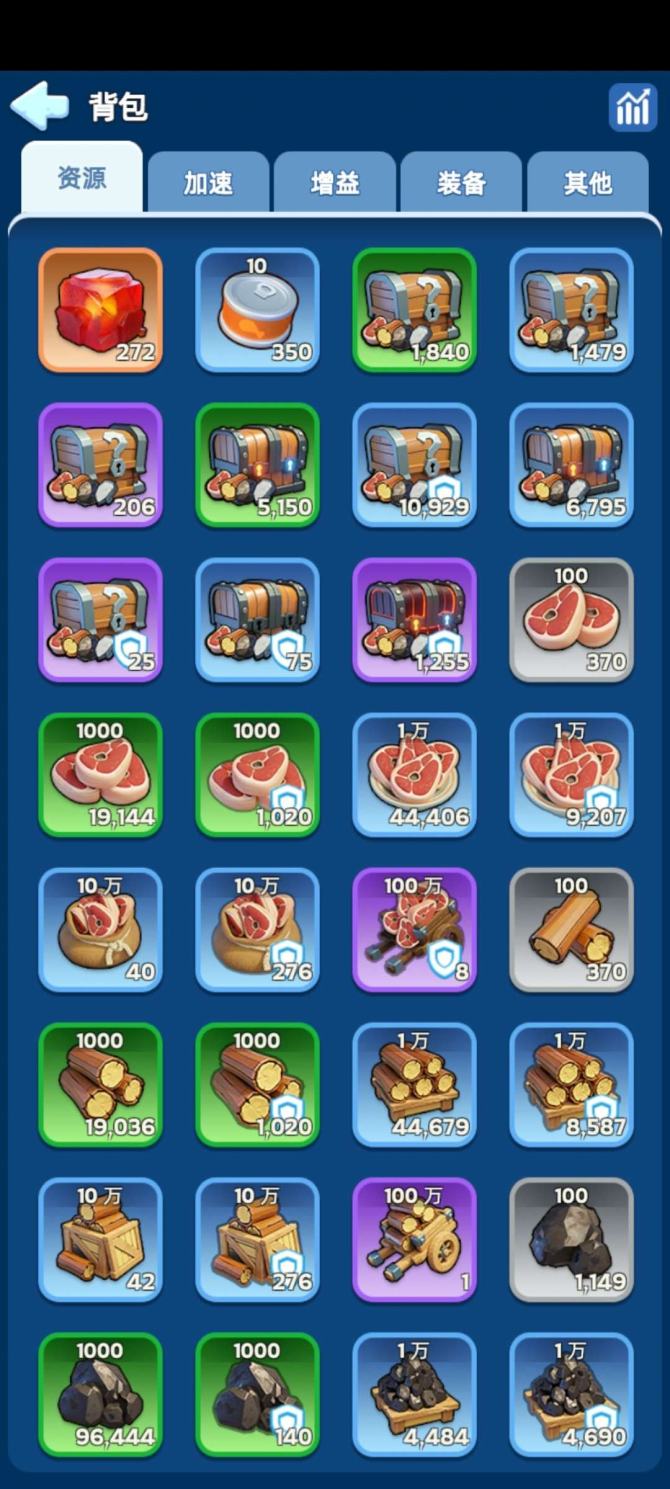Select the 100万 wood cart with 1
670x1489 pixels.
[x=414, y=1240]
